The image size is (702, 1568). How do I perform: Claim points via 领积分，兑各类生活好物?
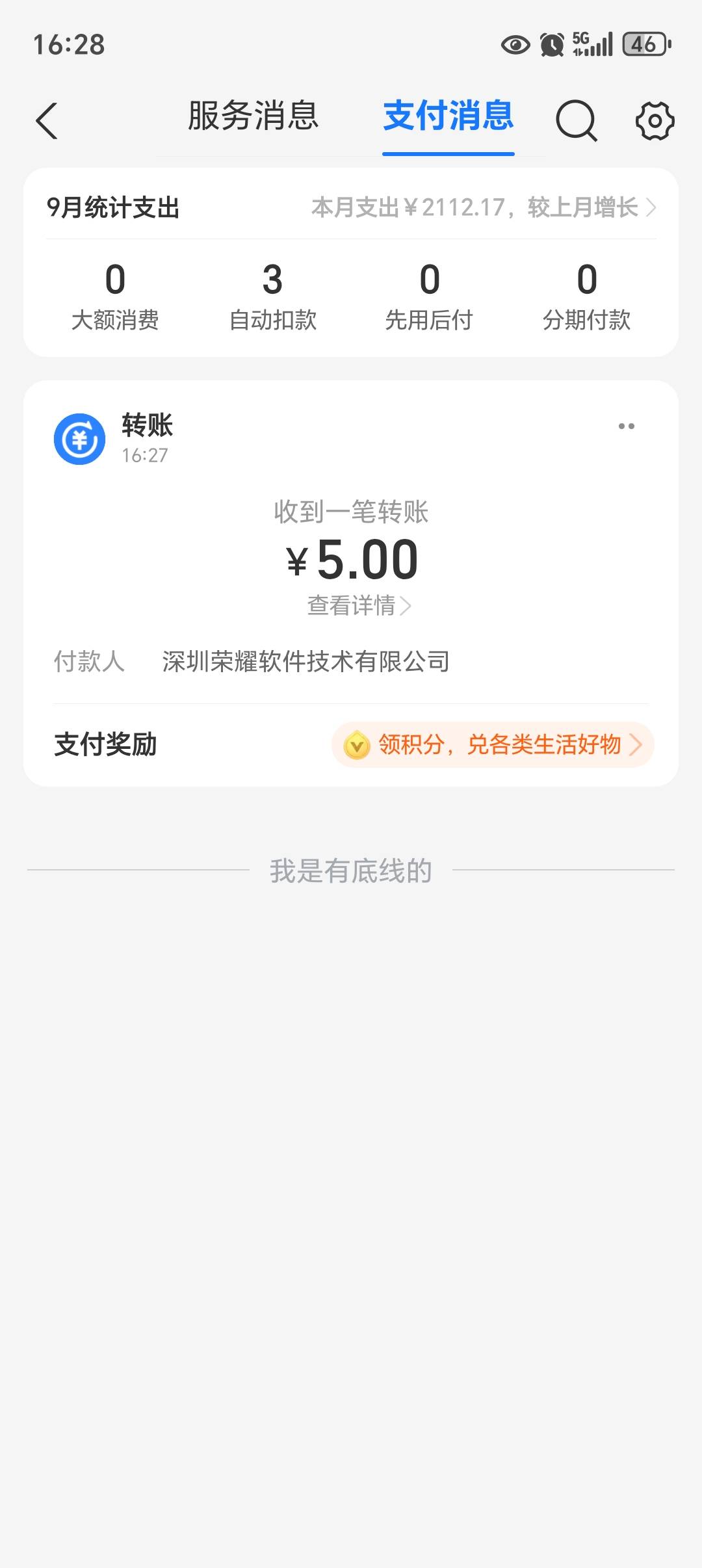[x=493, y=745]
